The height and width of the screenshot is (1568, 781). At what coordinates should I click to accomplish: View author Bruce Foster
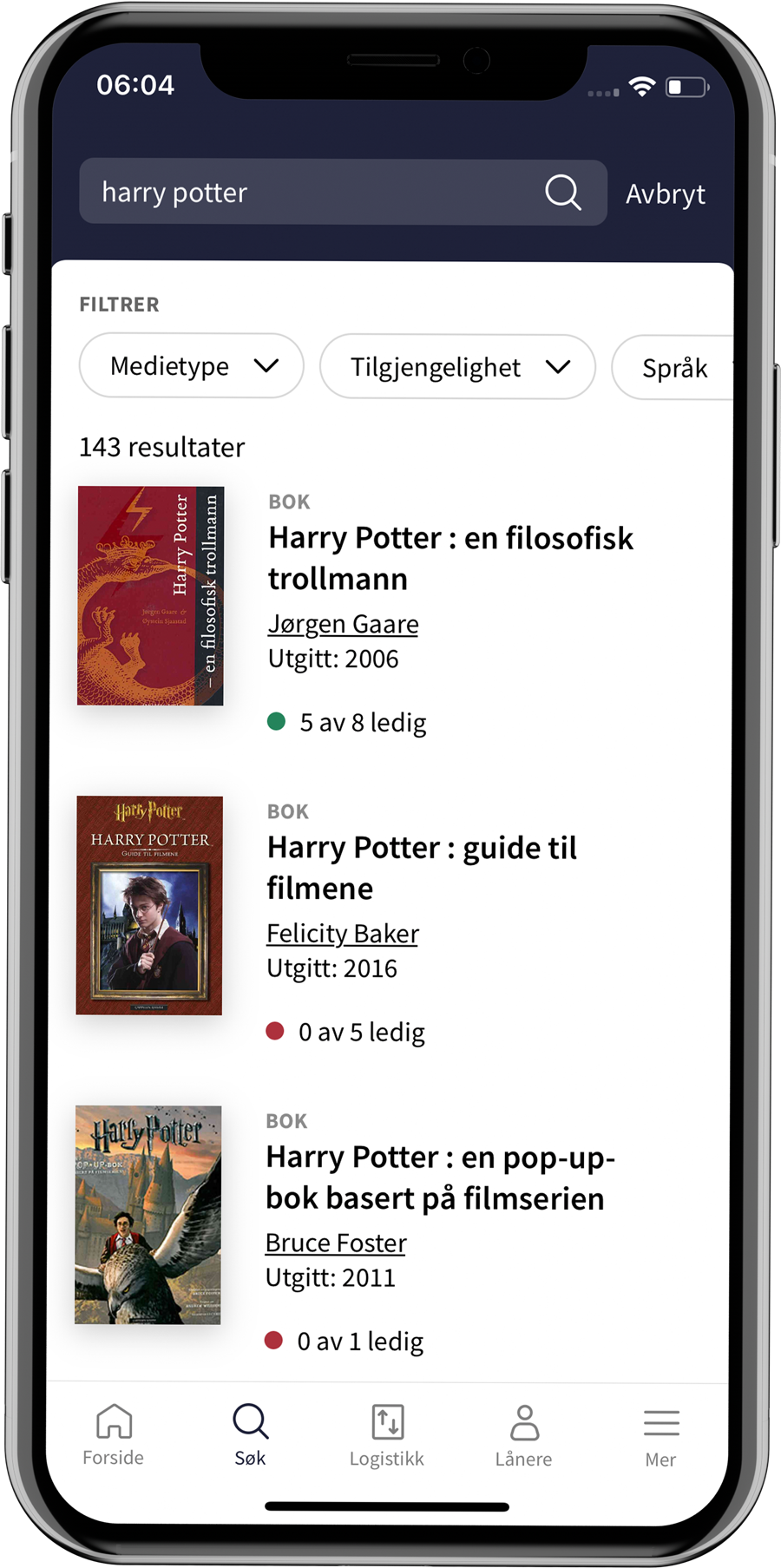[336, 1243]
